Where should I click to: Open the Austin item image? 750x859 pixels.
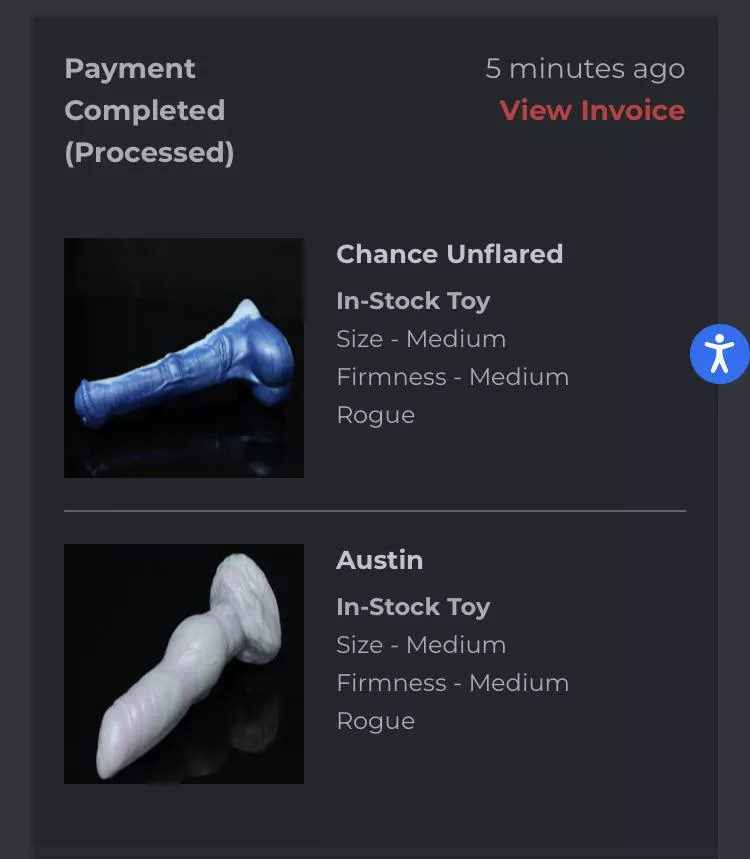point(184,664)
